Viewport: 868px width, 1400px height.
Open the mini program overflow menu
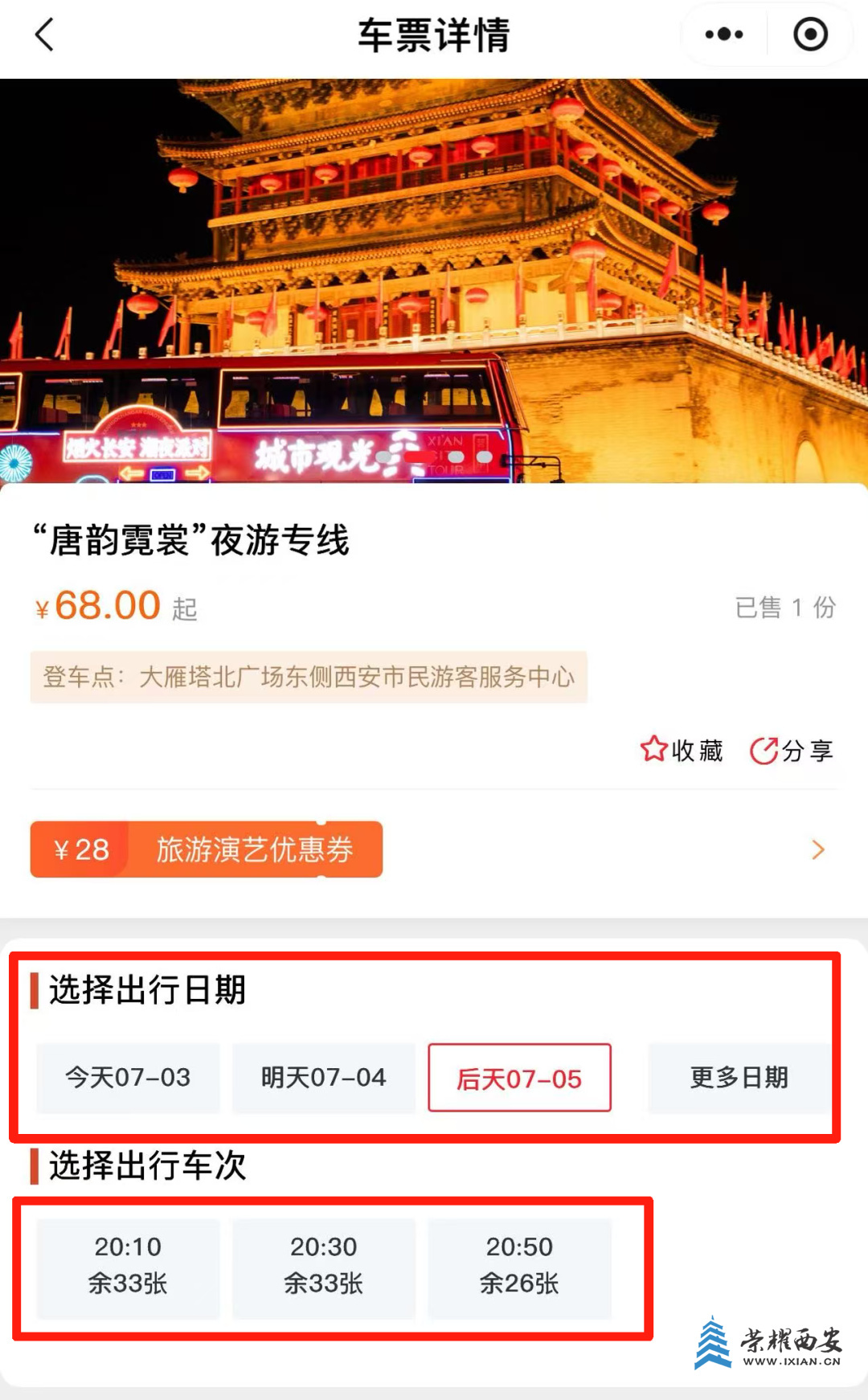pyautogui.click(x=723, y=35)
